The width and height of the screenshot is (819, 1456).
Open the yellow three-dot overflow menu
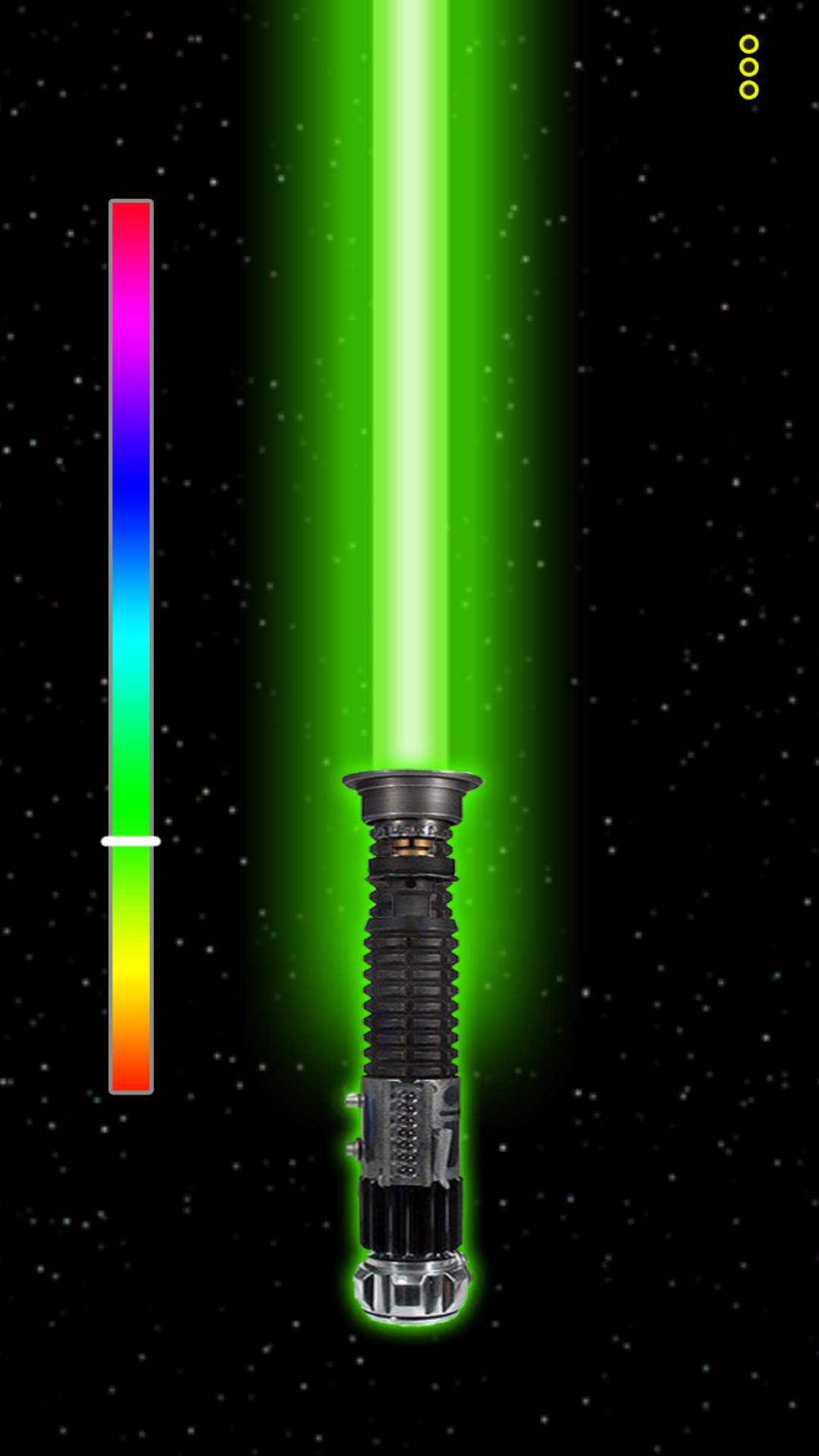coord(748,67)
